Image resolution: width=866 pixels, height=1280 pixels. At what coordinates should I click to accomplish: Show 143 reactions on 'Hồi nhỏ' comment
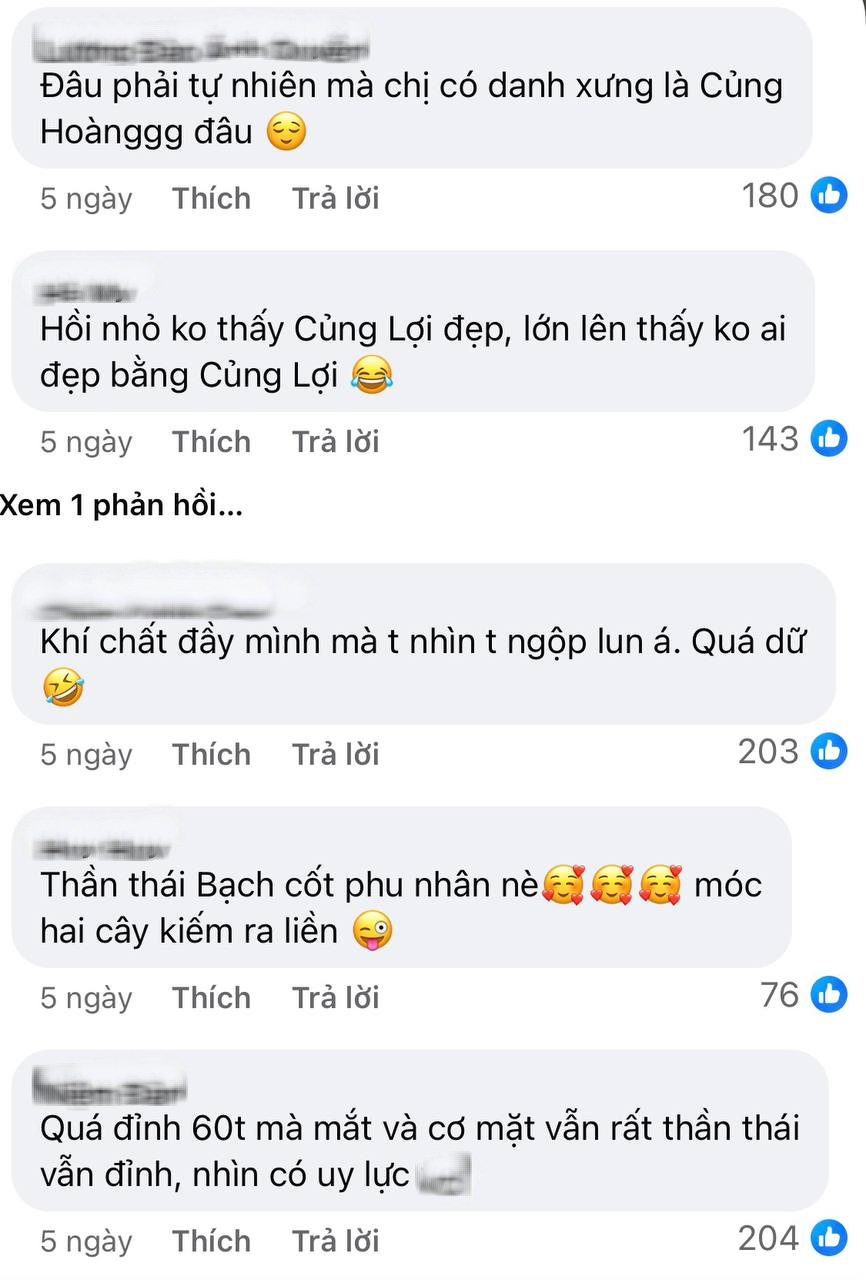click(794, 438)
